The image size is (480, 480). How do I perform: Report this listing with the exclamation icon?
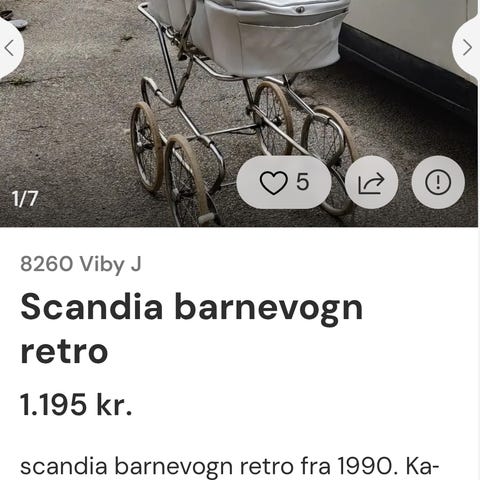point(438,182)
